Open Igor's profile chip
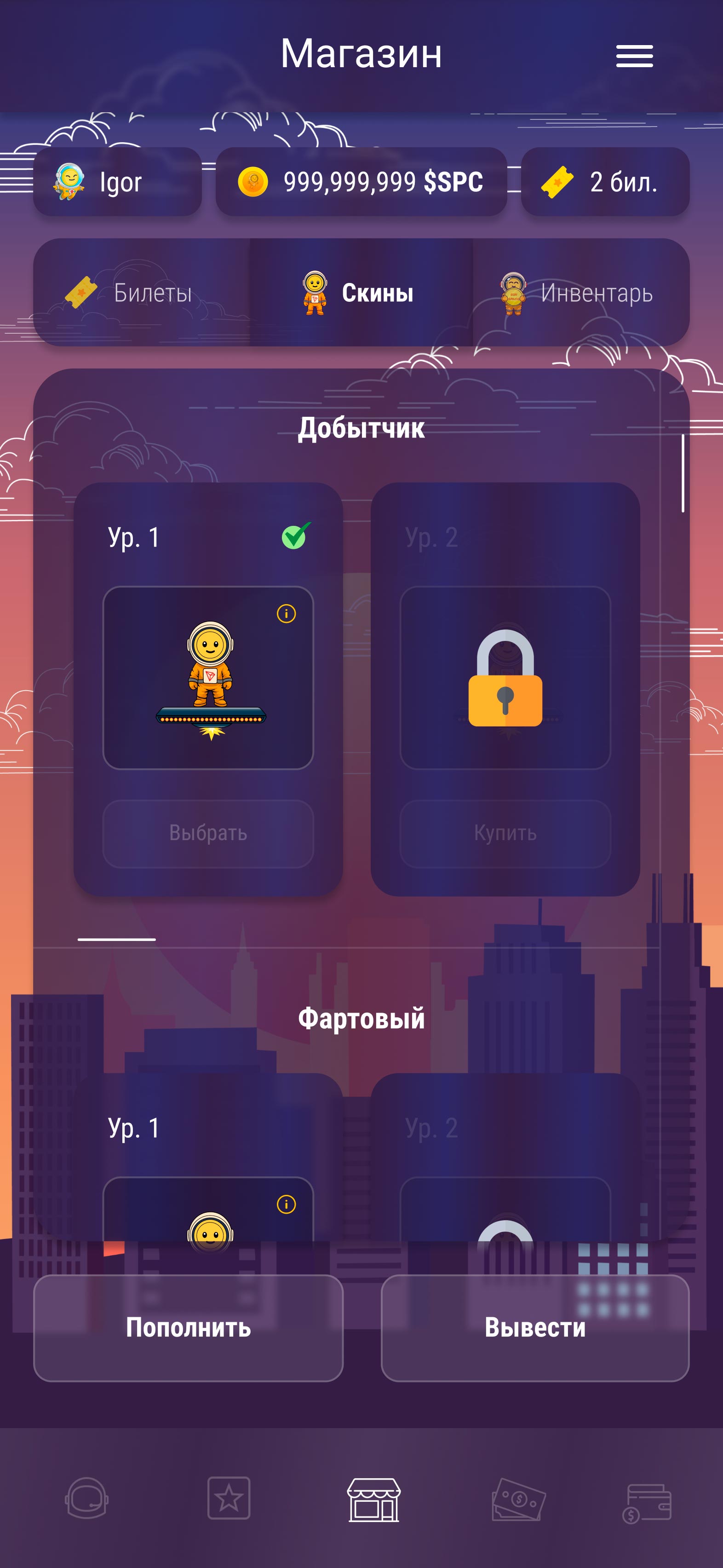This screenshot has width=723, height=1568. click(117, 182)
